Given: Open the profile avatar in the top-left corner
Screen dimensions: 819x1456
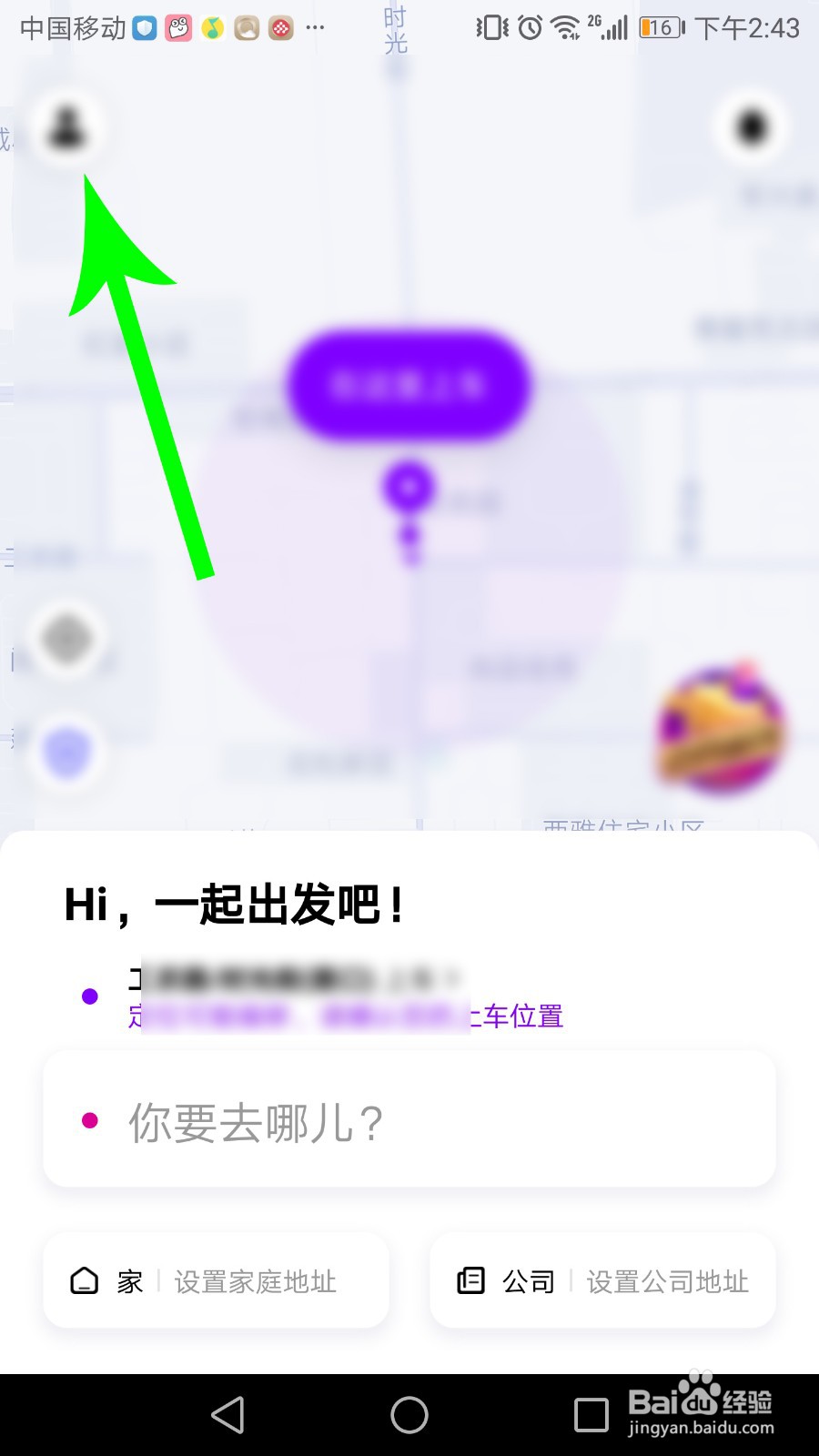Looking at the screenshot, I should (67, 127).
